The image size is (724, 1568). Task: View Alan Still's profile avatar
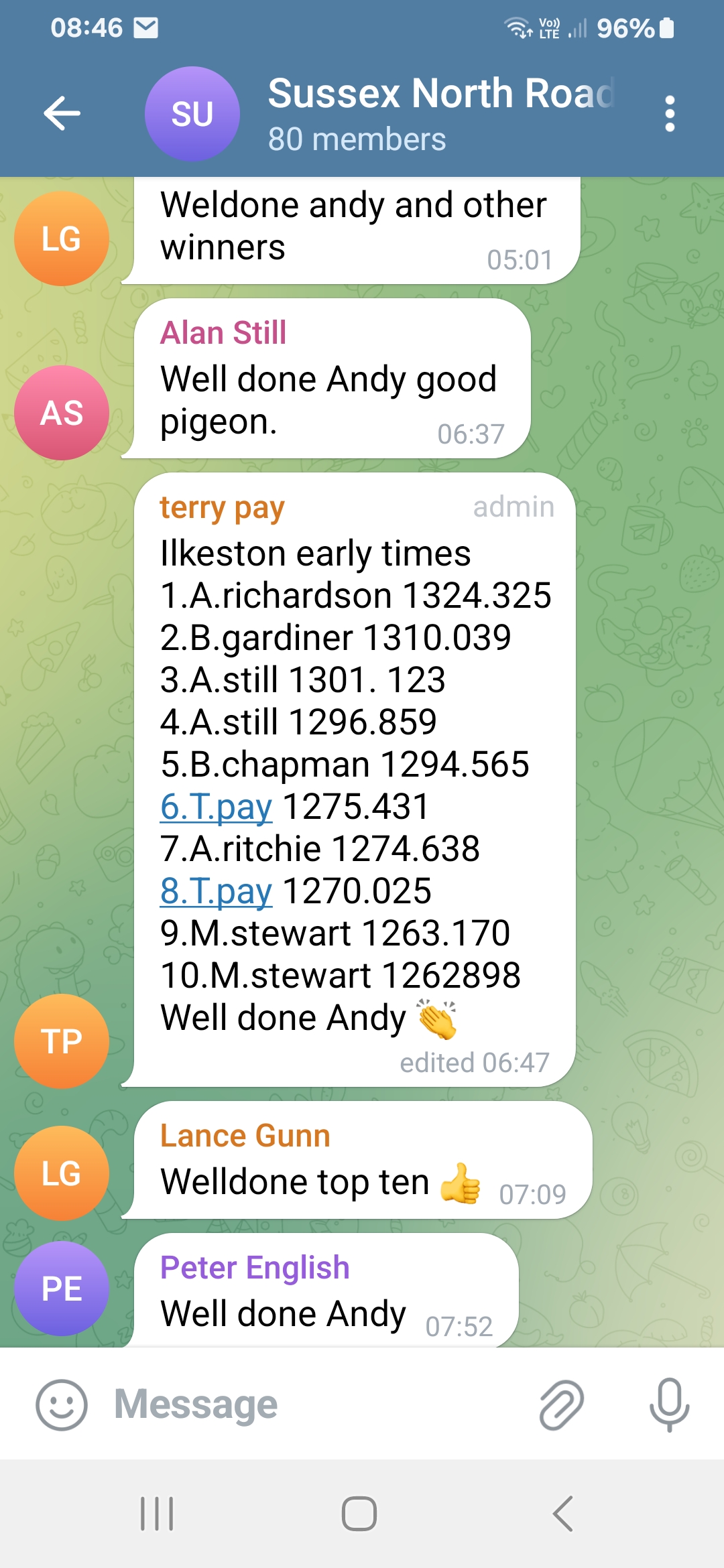point(62,413)
